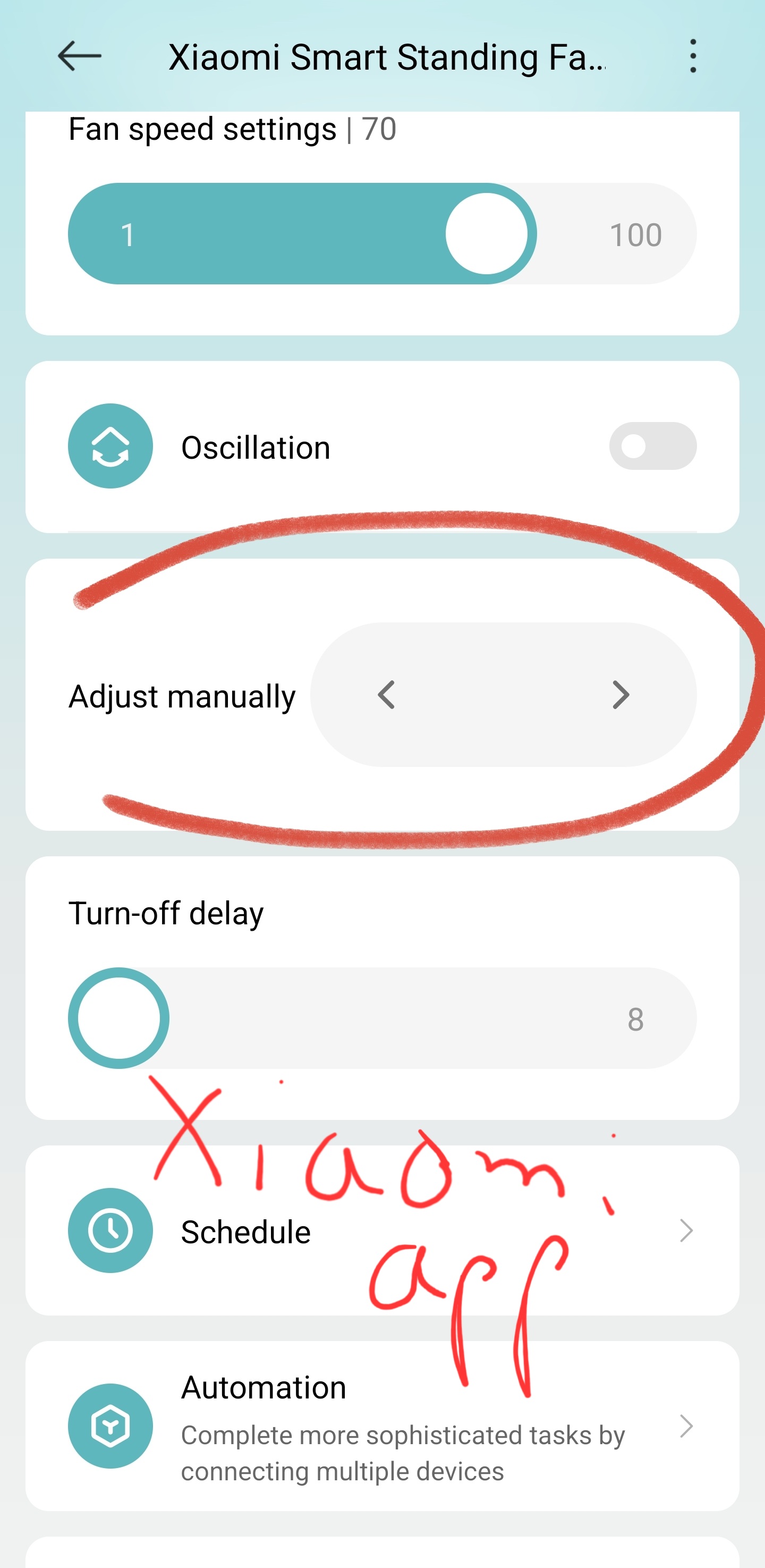Adjust manually to the left
Image resolution: width=765 pixels, height=1568 pixels.
[386, 695]
